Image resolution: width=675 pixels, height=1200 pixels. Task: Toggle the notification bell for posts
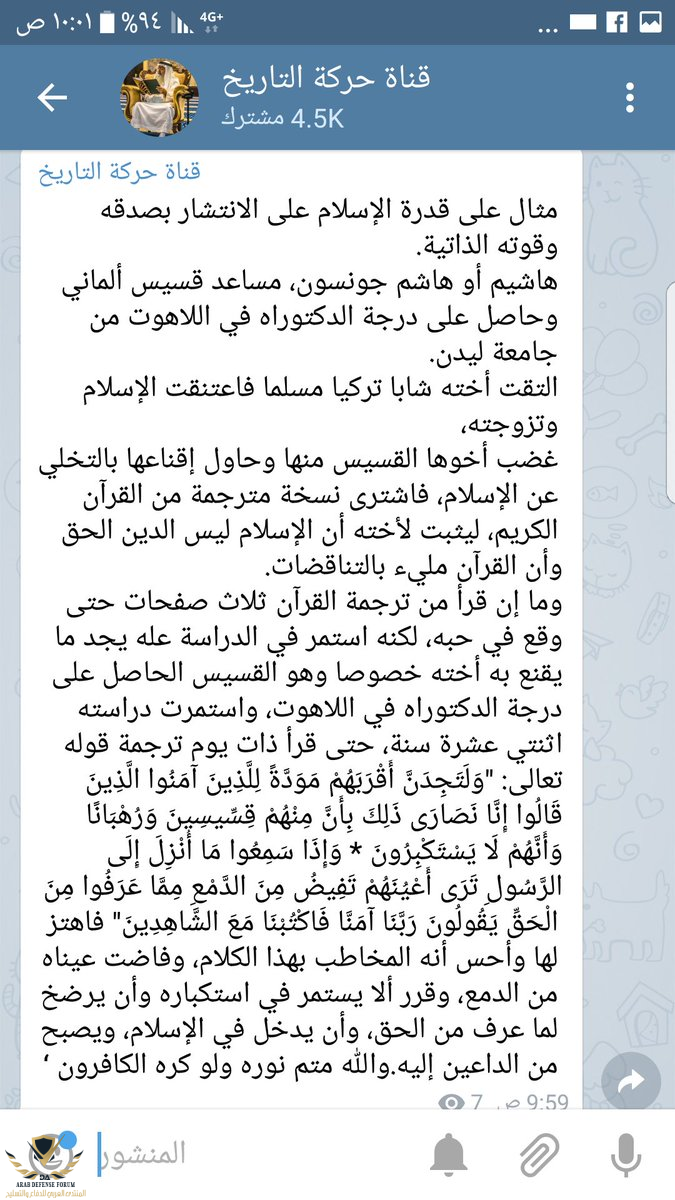click(449, 1157)
